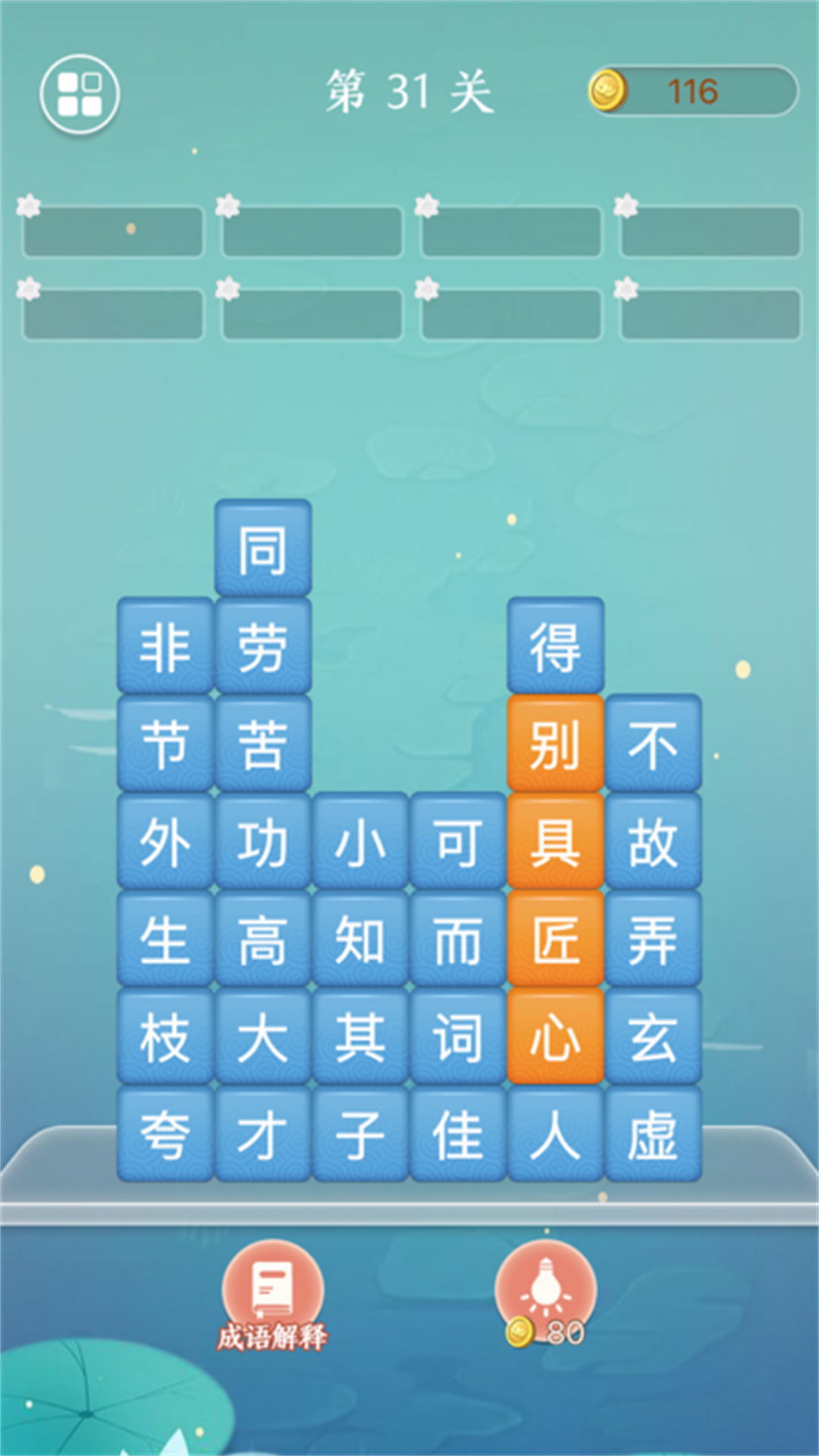
Task: Open the 成语解释 idiom explanation button
Action: (x=273, y=1295)
